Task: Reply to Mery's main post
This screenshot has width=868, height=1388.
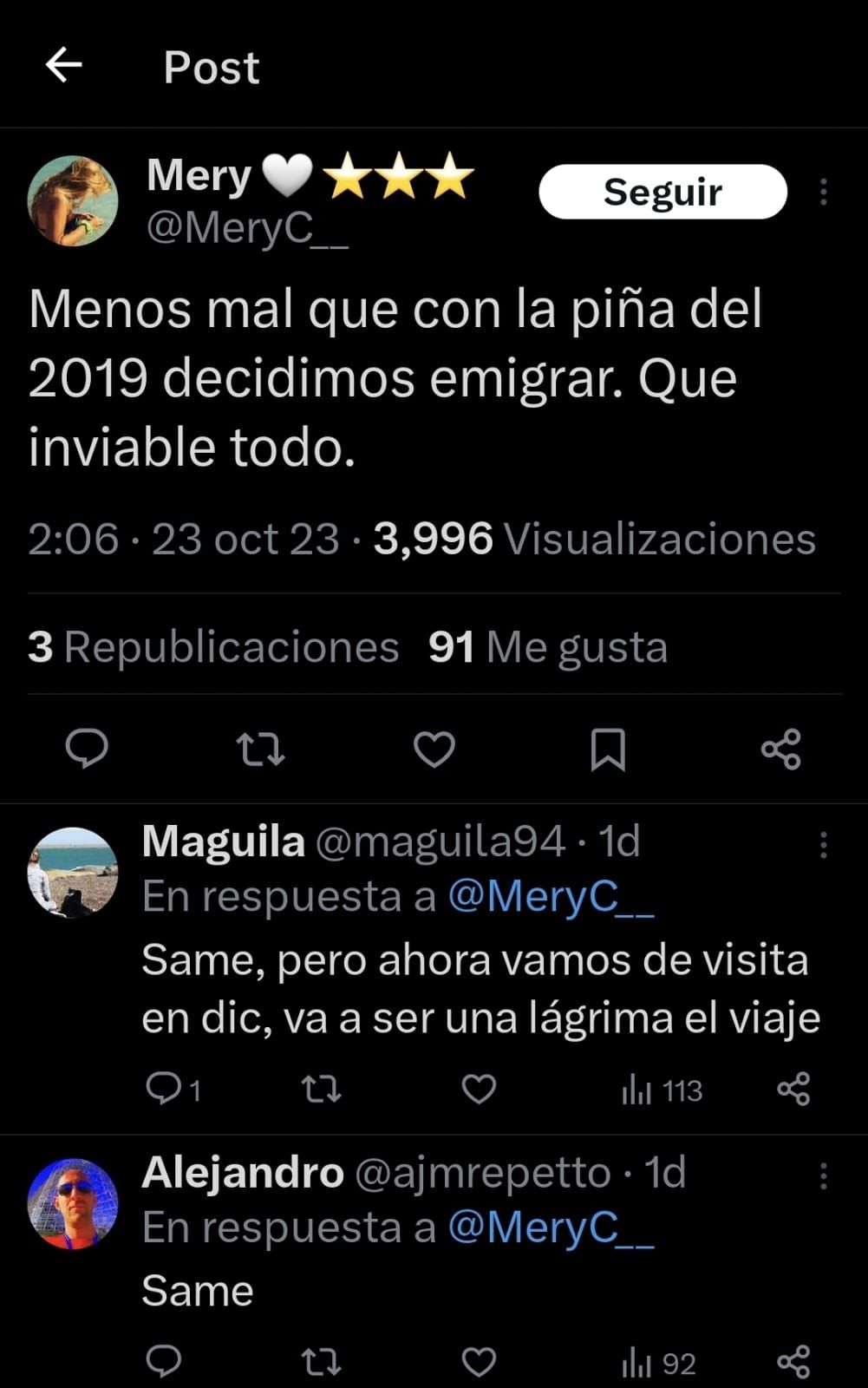Action: [x=87, y=749]
